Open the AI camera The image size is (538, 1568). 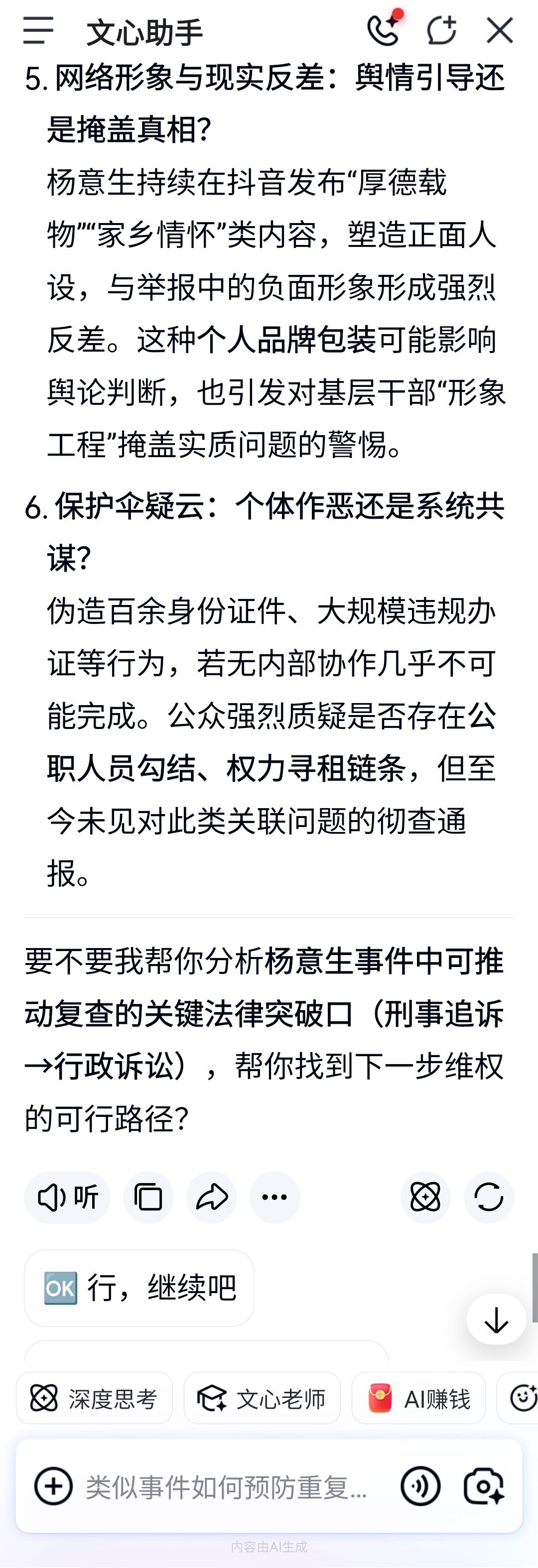484,1486
